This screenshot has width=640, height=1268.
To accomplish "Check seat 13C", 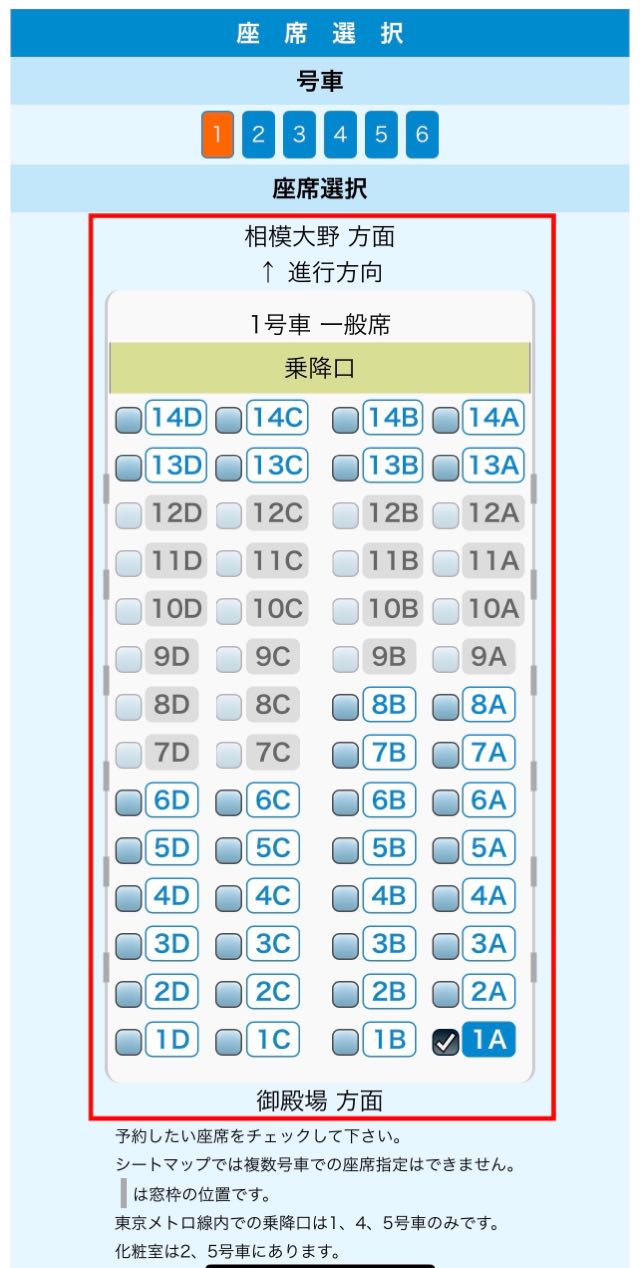I will pos(229,467).
